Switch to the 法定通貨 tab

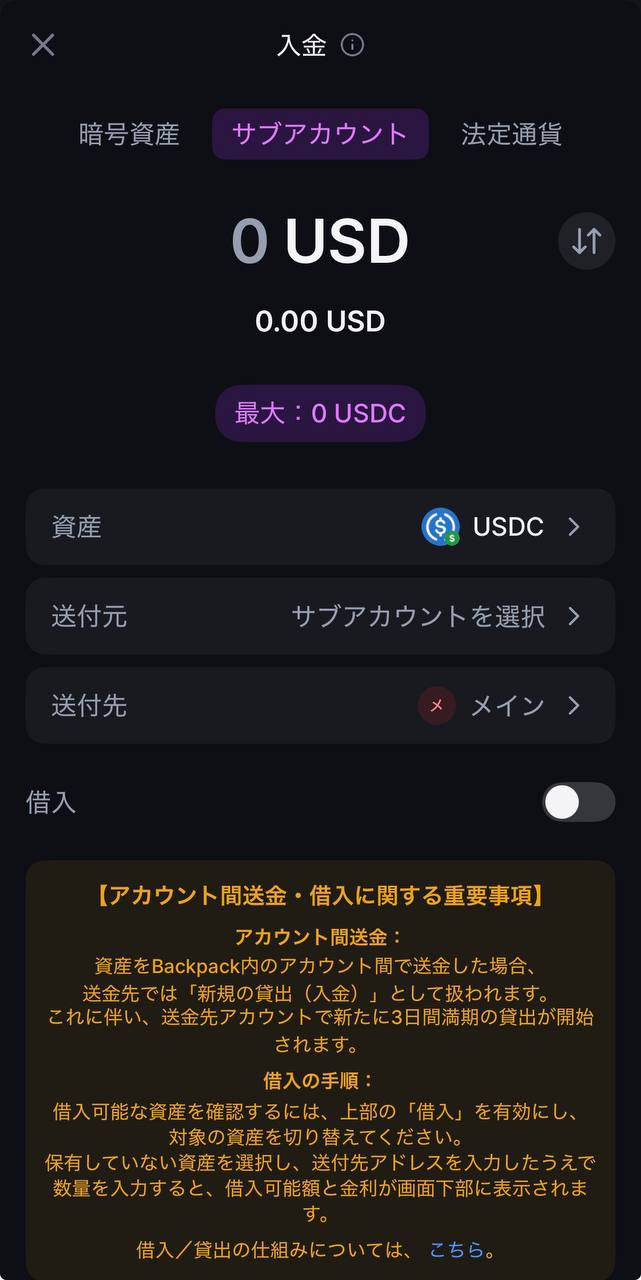point(511,134)
